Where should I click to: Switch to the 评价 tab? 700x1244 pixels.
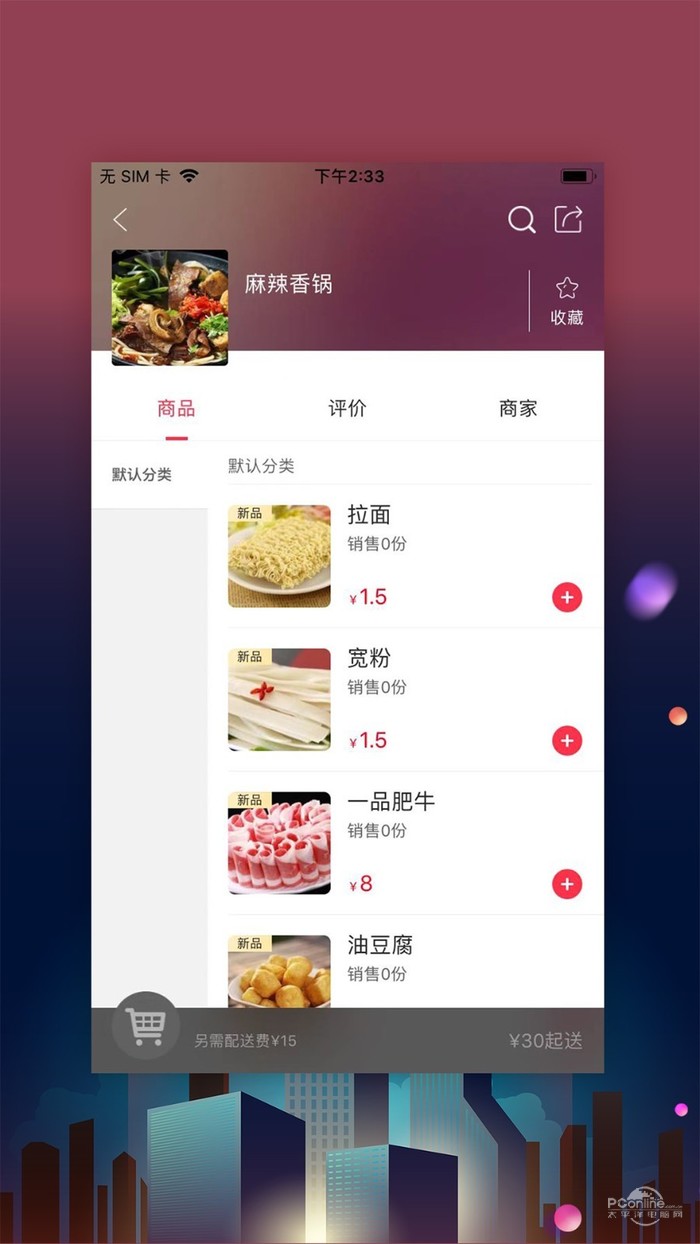click(347, 408)
